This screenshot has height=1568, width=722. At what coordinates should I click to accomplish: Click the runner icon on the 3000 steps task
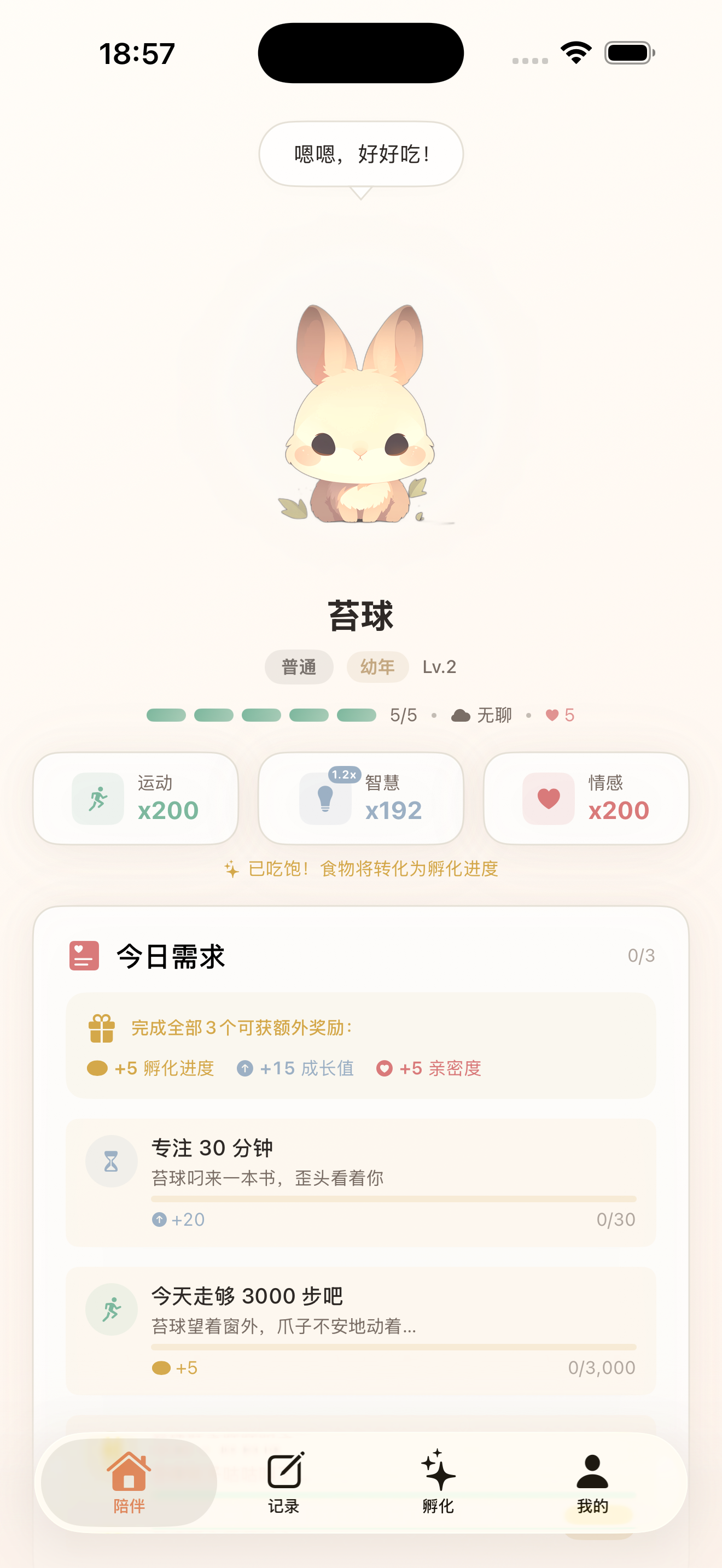click(111, 1309)
